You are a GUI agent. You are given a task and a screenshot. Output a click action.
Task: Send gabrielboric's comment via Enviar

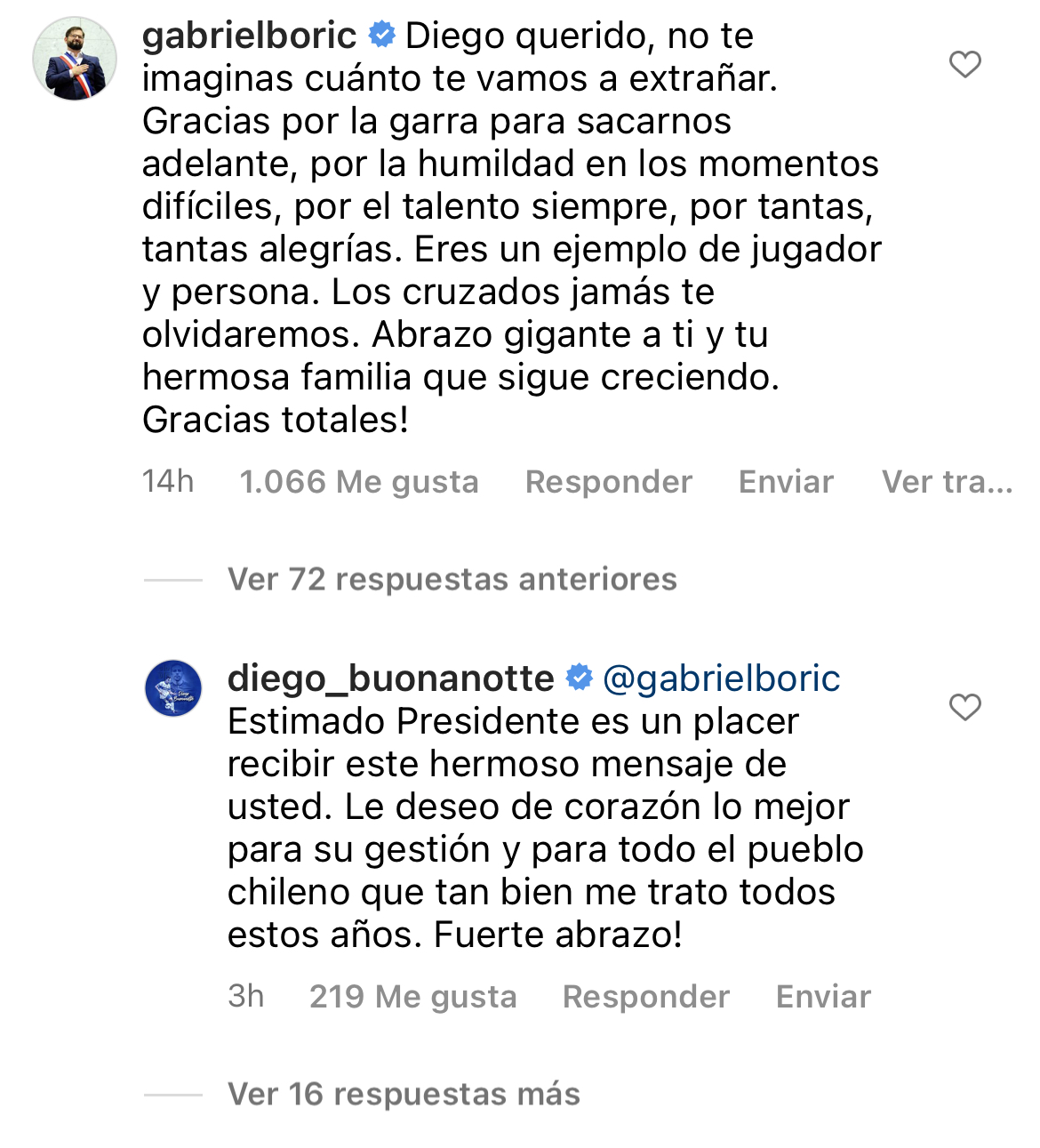(786, 482)
